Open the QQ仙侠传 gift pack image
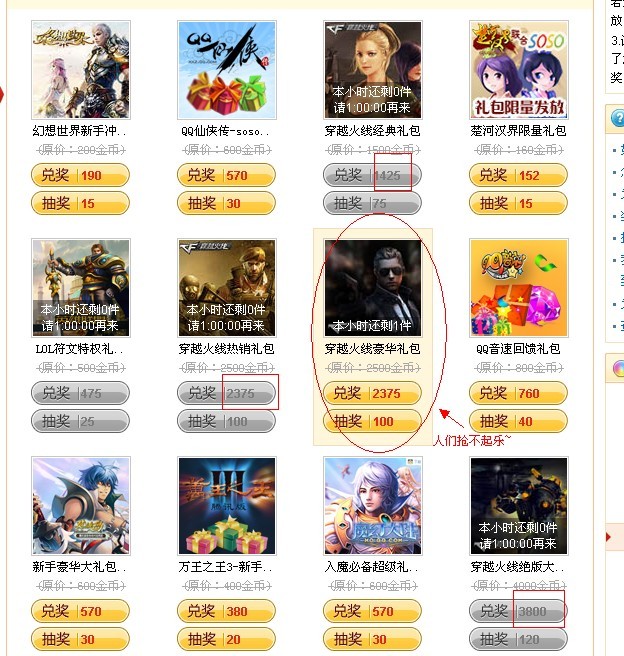Image resolution: width=624 pixels, height=656 pixels. point(227,69)
